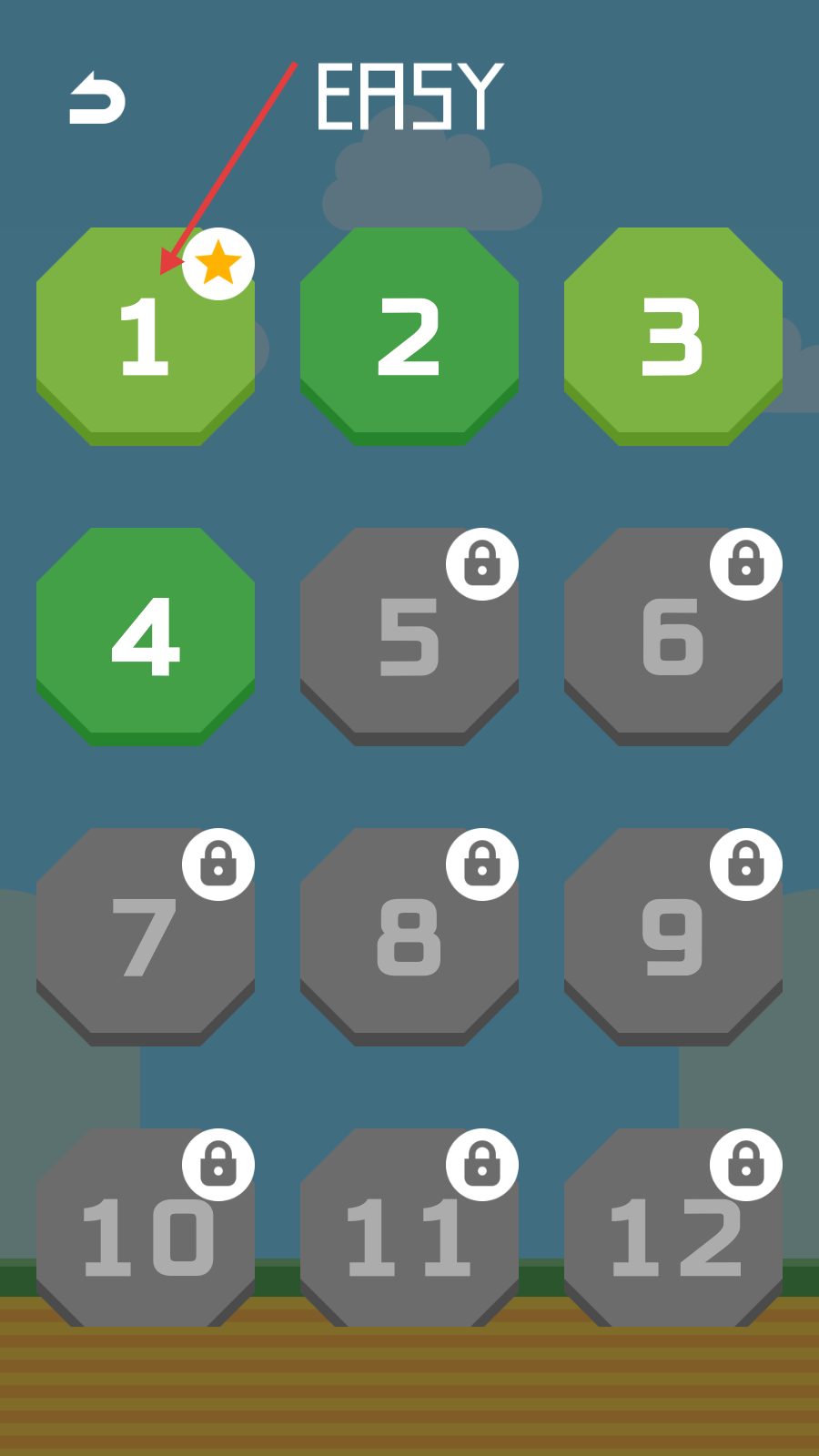Open level 3
This screenshot has width=819, height=1456.
pos(672,337)
